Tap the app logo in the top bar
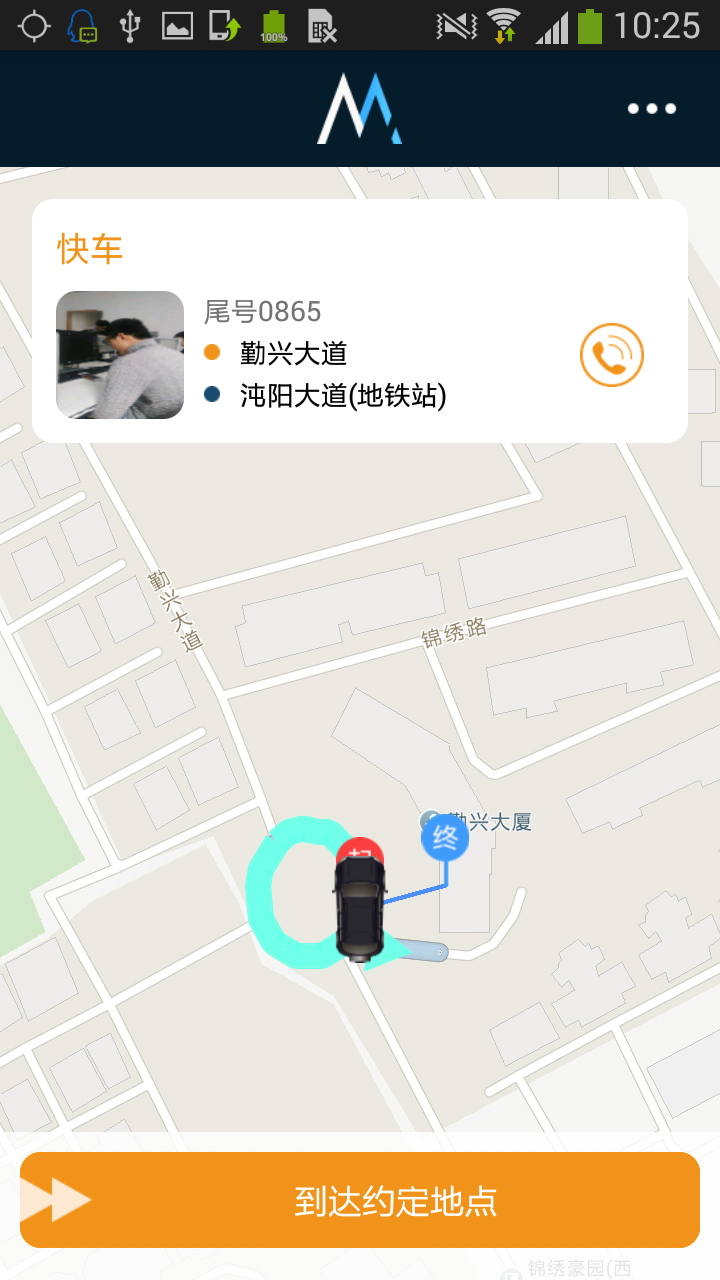 click(359, 108)
